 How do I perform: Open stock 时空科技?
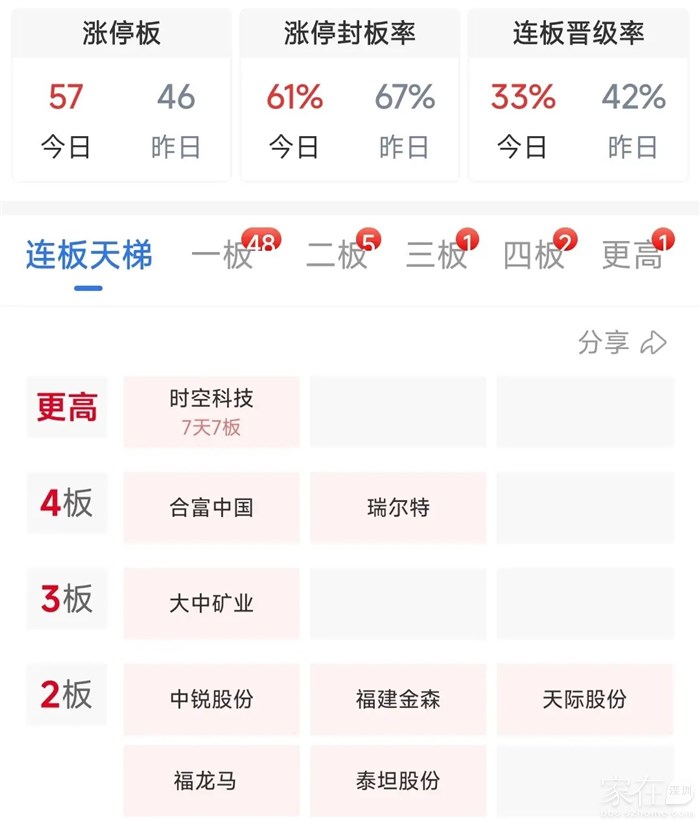tap(211, 411)
